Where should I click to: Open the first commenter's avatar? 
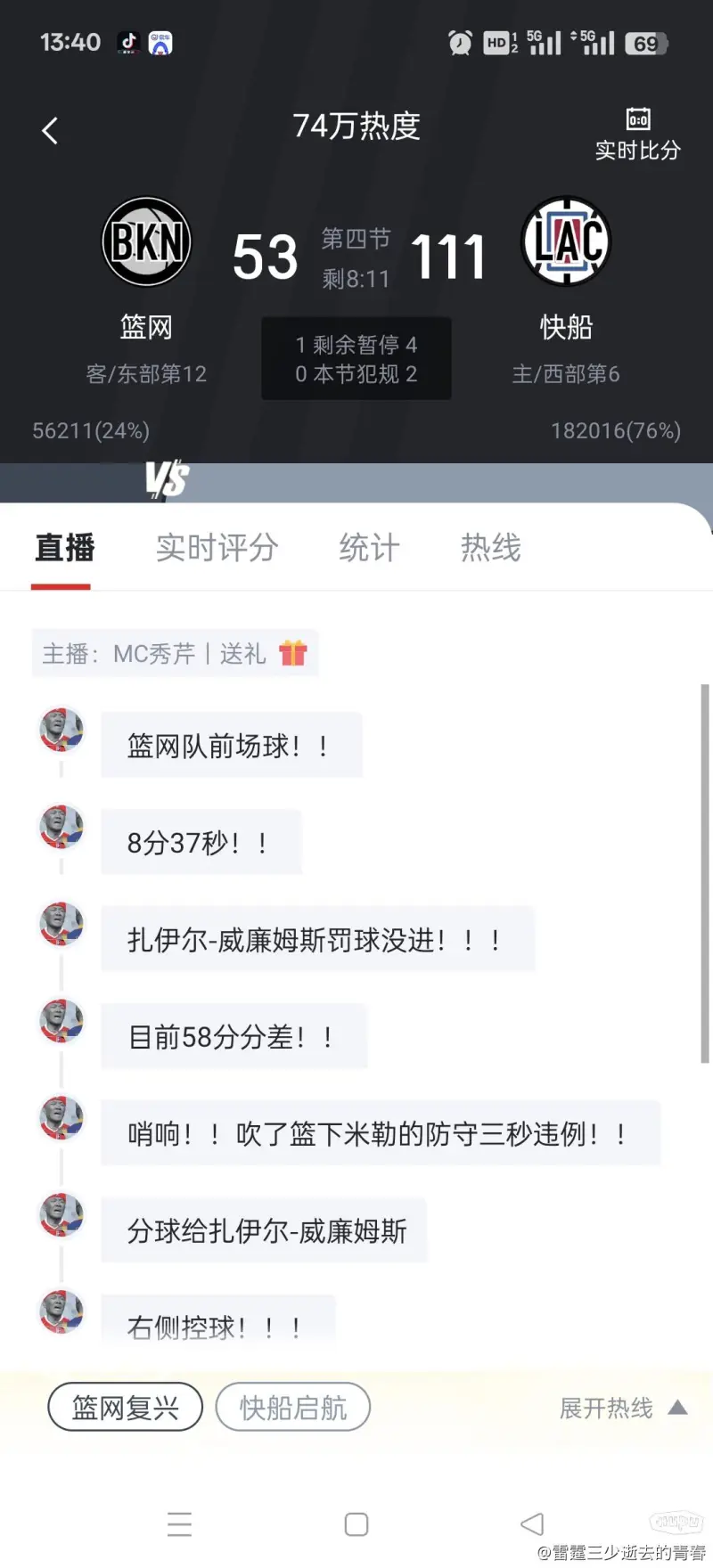61,729
